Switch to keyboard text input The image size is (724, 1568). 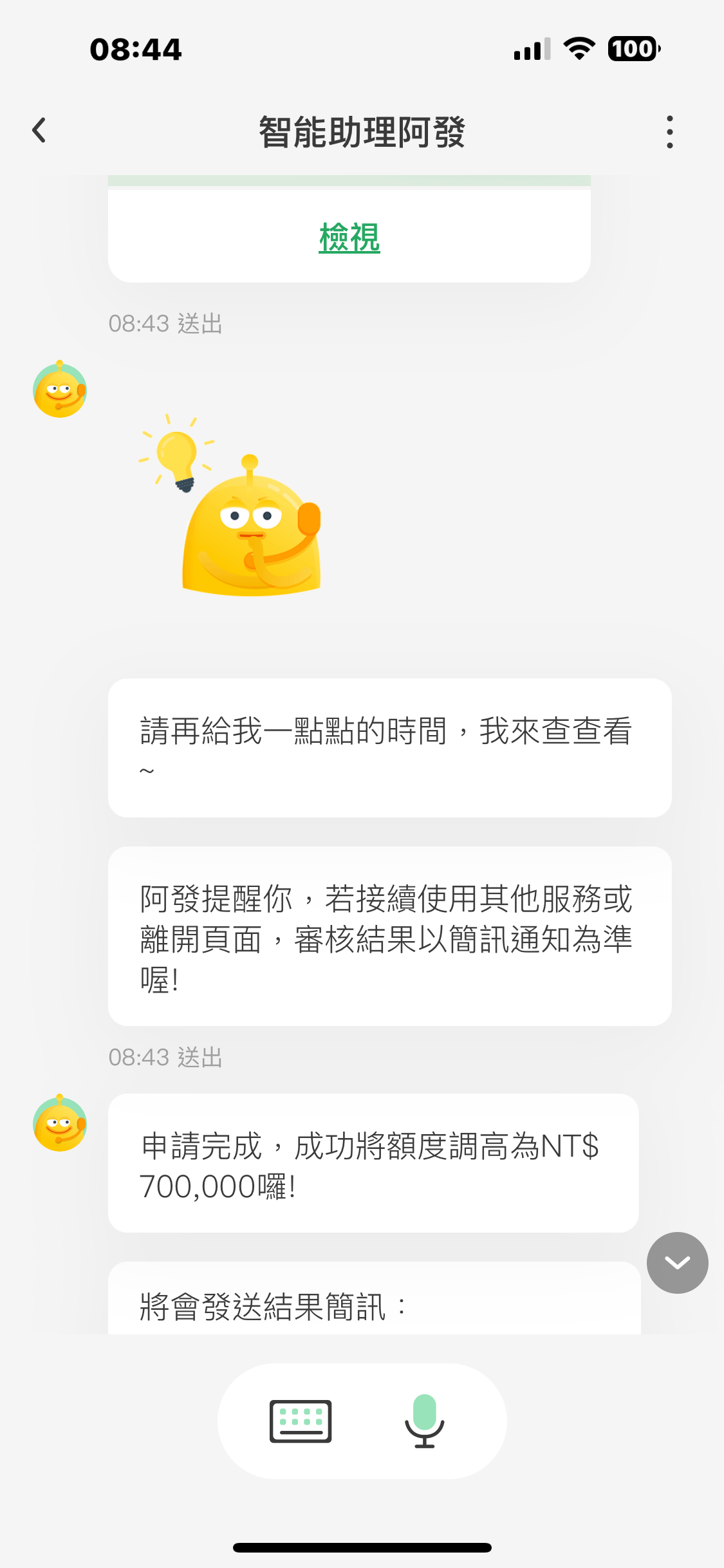click(x=301, y=1421)
